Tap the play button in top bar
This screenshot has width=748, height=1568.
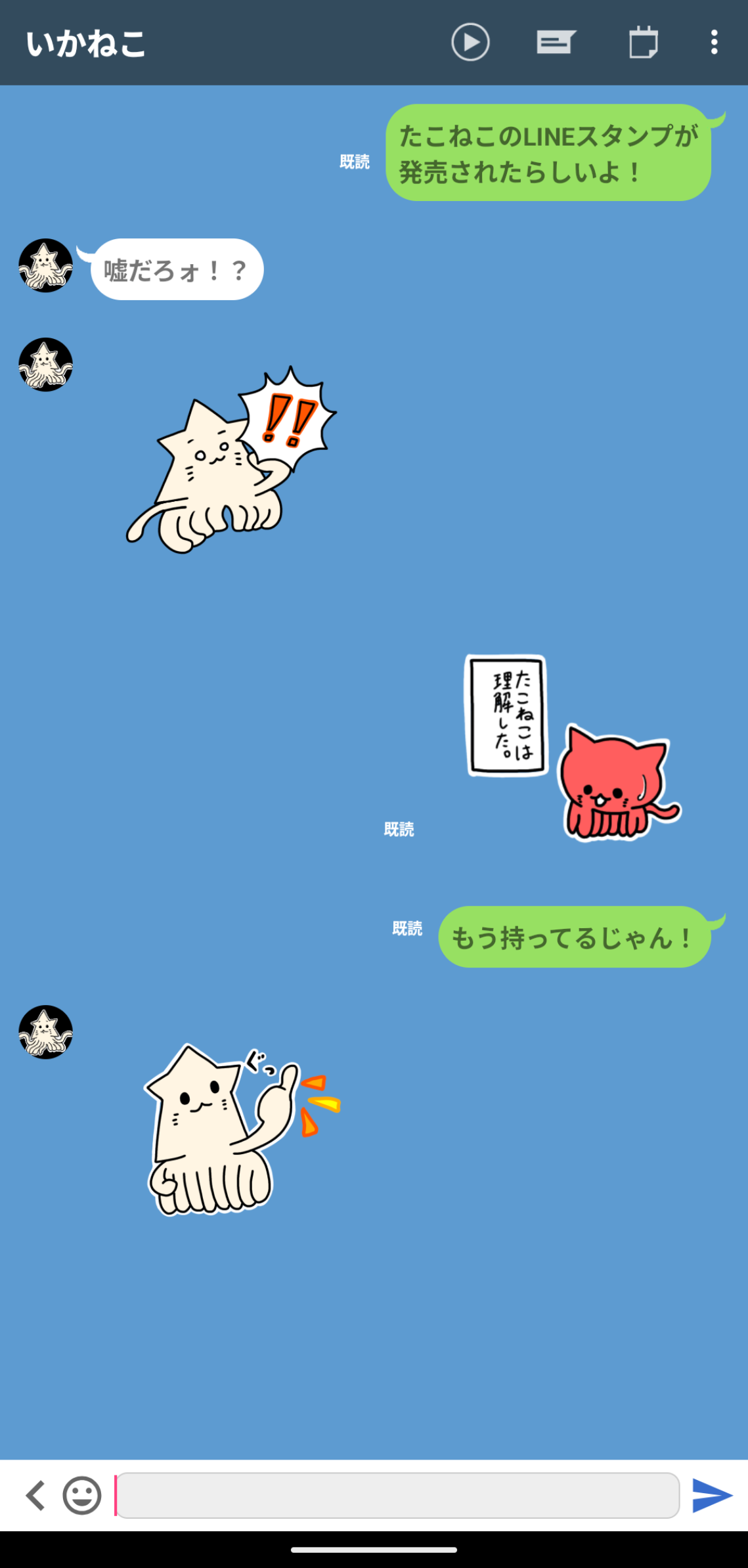[470, 43]
